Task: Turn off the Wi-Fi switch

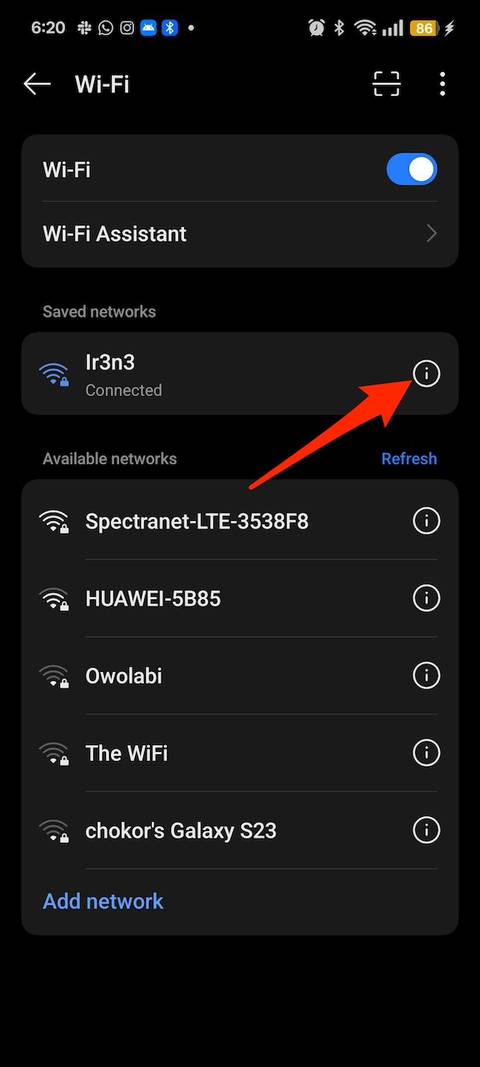Action: pyautogui.click(x=412, y=169)
